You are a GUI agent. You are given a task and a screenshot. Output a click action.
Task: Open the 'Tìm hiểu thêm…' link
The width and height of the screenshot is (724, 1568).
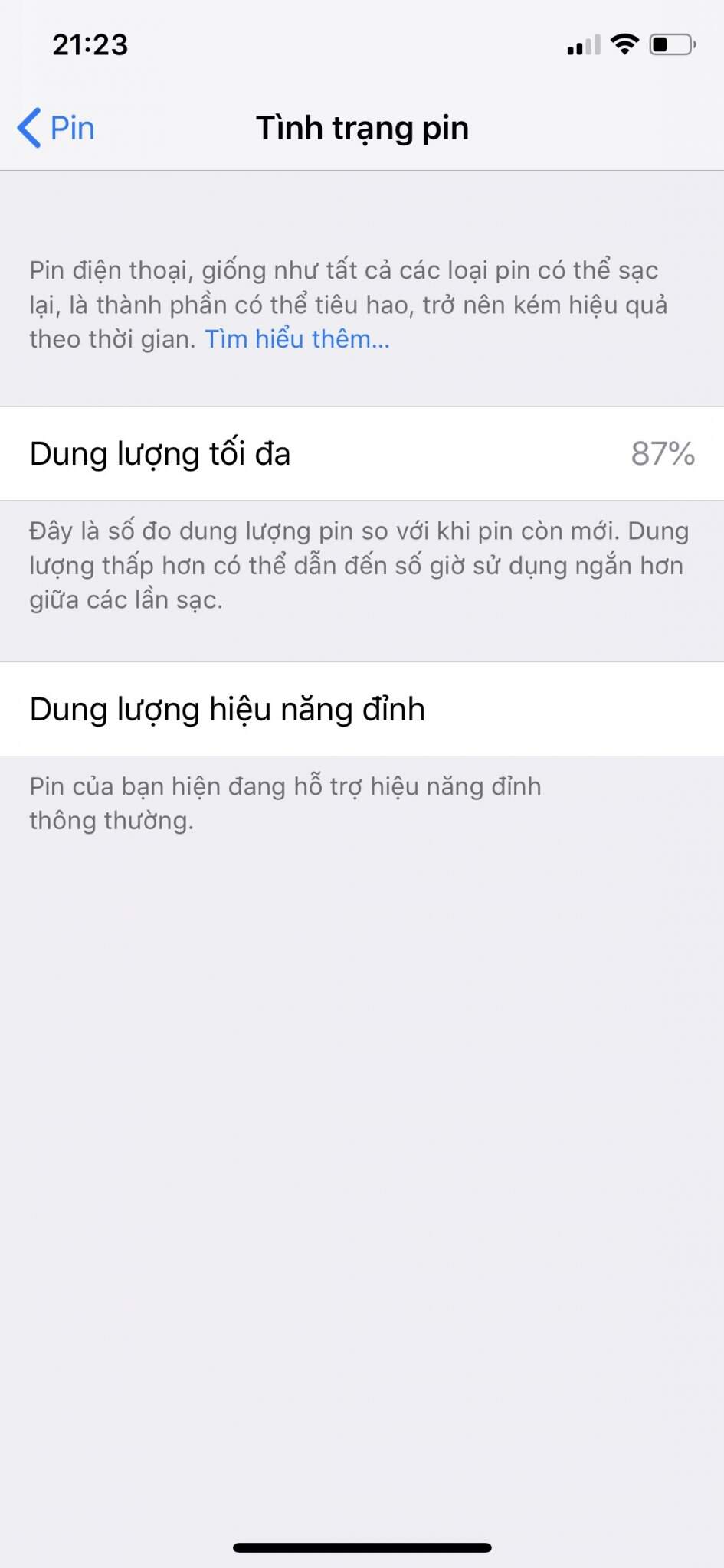tap(297, 339)
